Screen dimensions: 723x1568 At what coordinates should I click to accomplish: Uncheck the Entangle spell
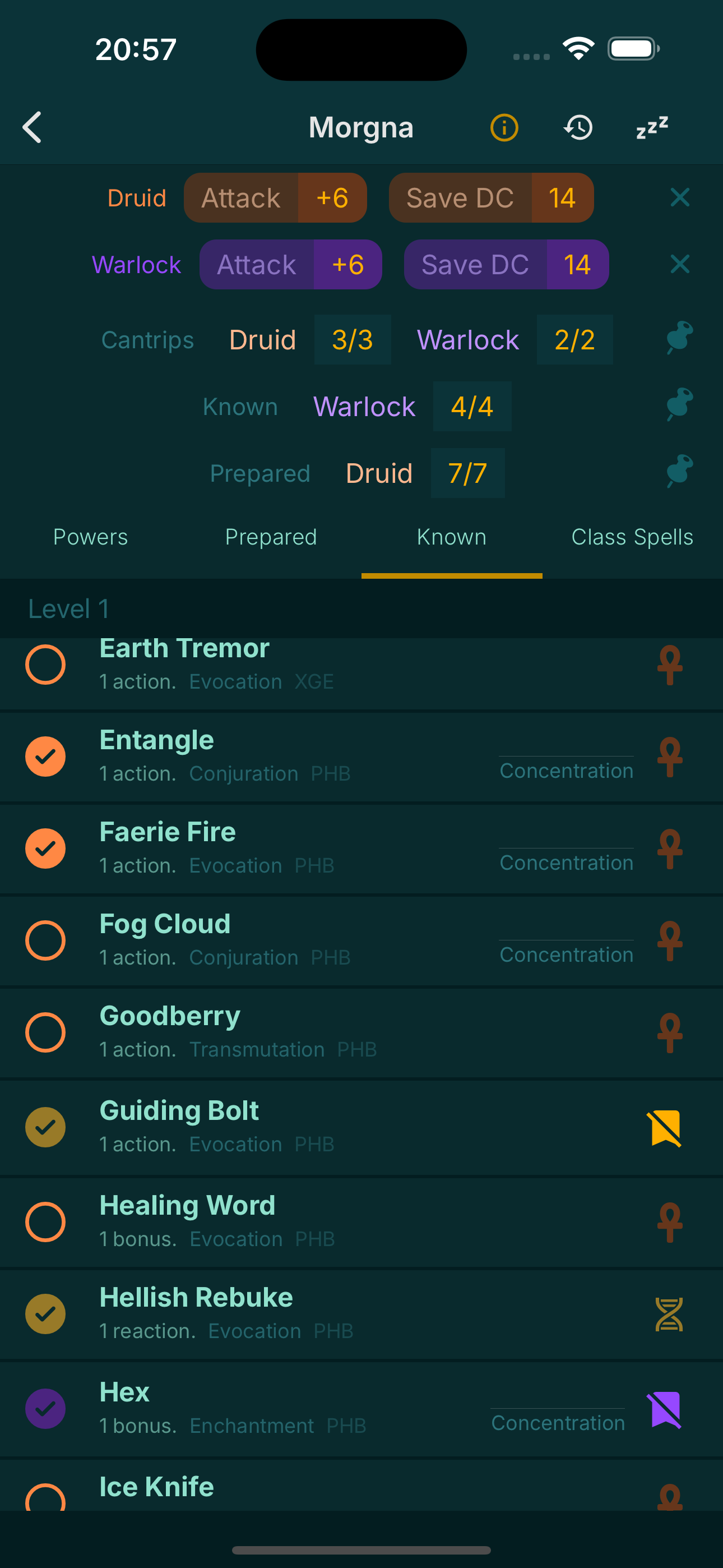pos(45,757)
